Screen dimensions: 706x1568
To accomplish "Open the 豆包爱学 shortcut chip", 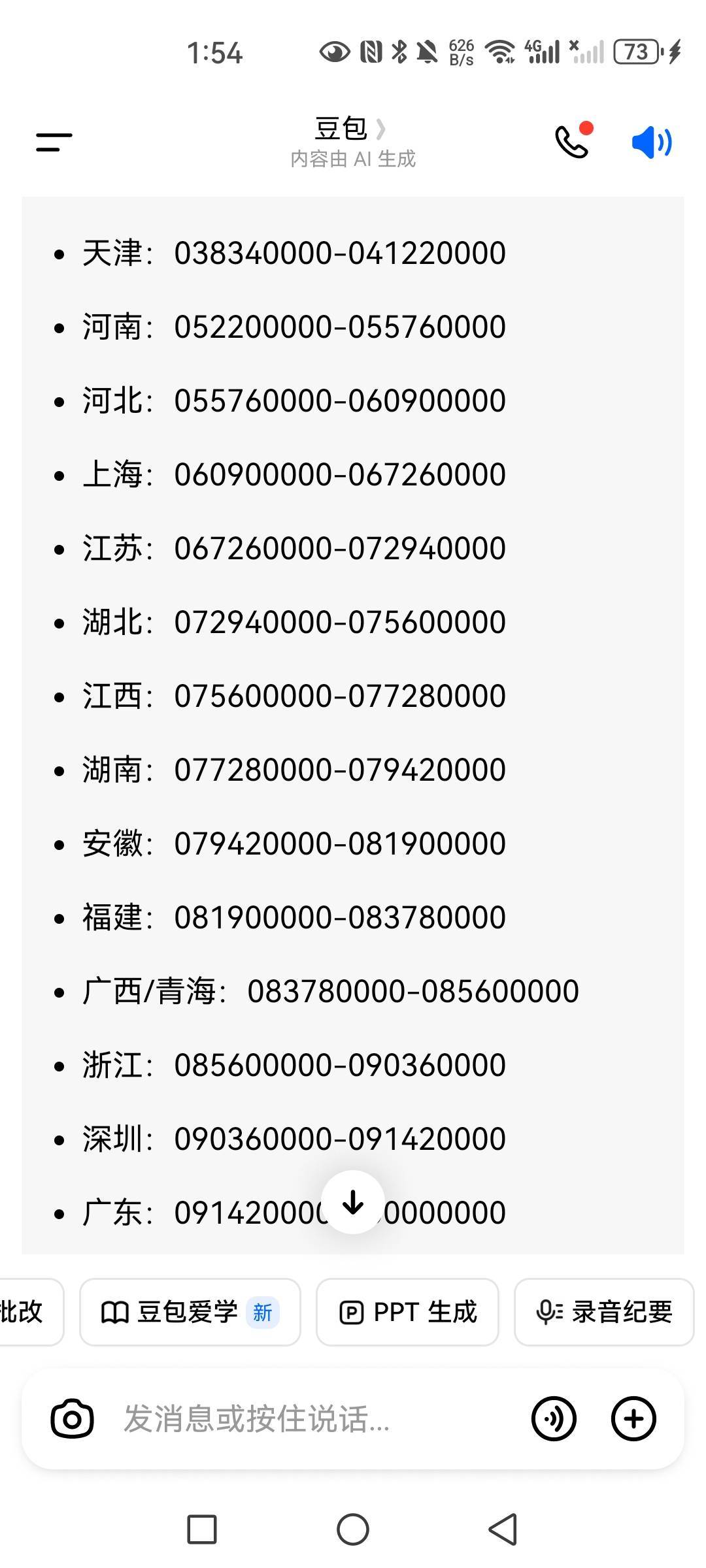I will pos(190,1312).
